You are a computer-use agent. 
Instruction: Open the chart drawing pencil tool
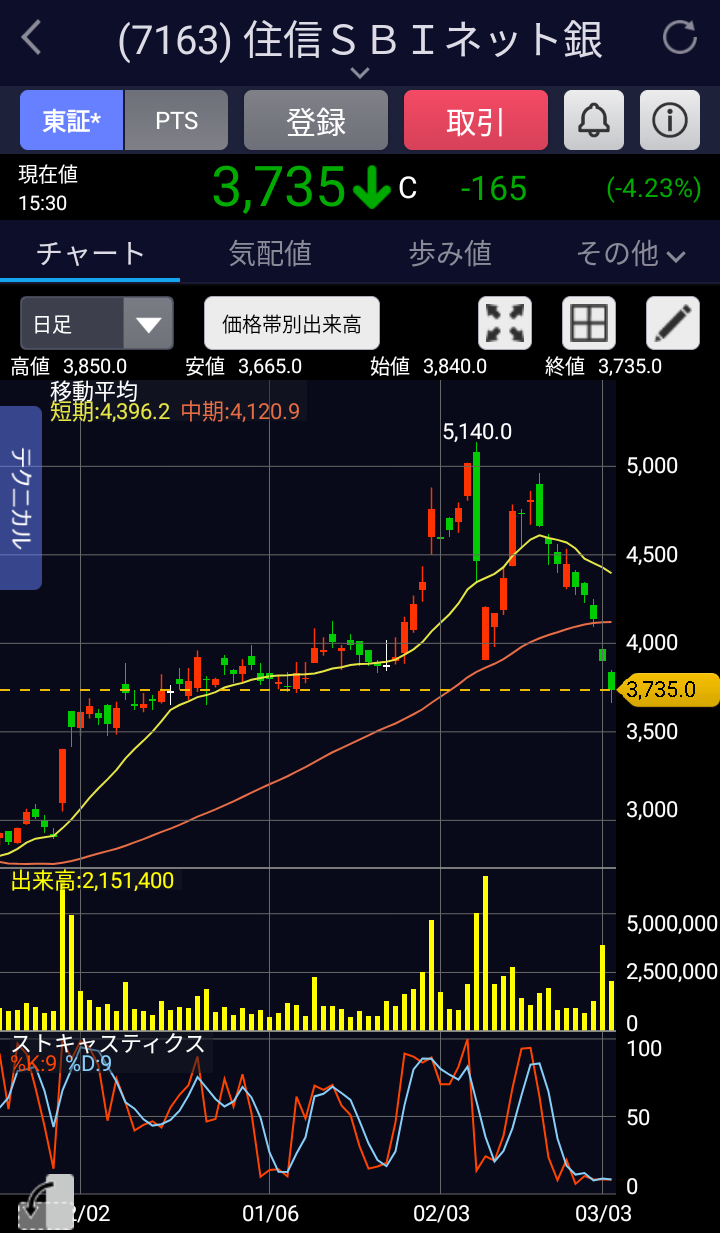coord(673,324)
